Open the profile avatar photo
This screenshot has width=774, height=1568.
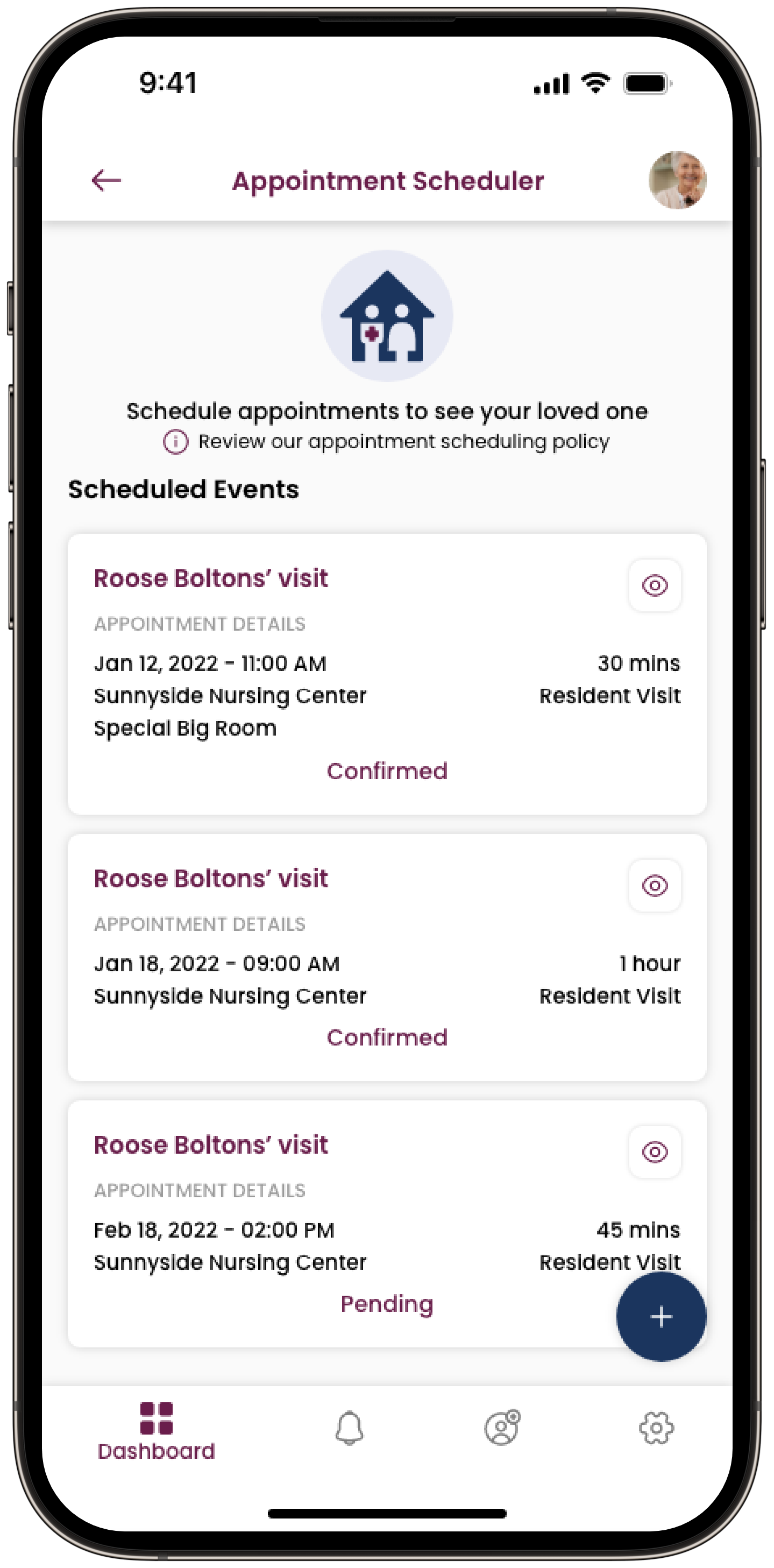(x=677, y=180)
